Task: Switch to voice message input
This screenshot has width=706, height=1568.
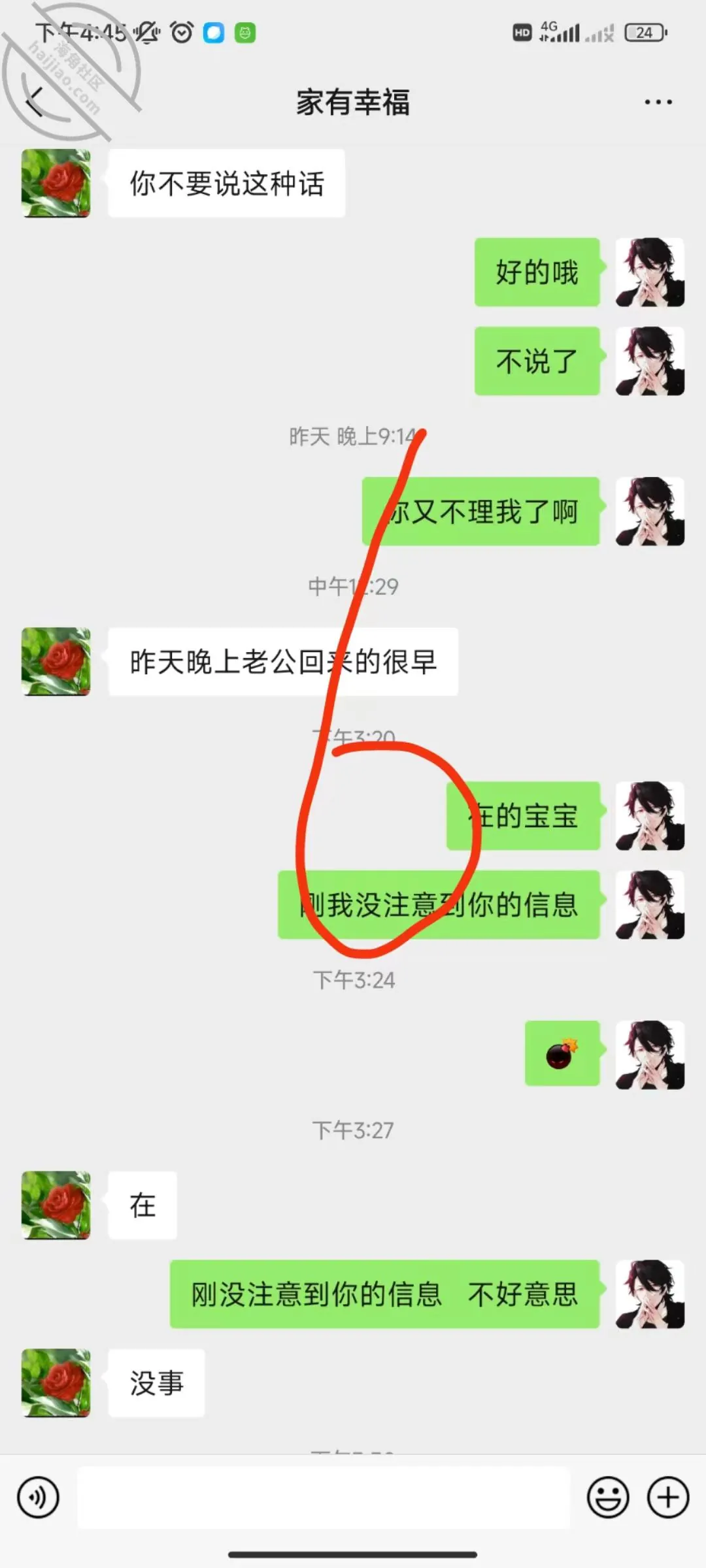Action: point(38,1497)
